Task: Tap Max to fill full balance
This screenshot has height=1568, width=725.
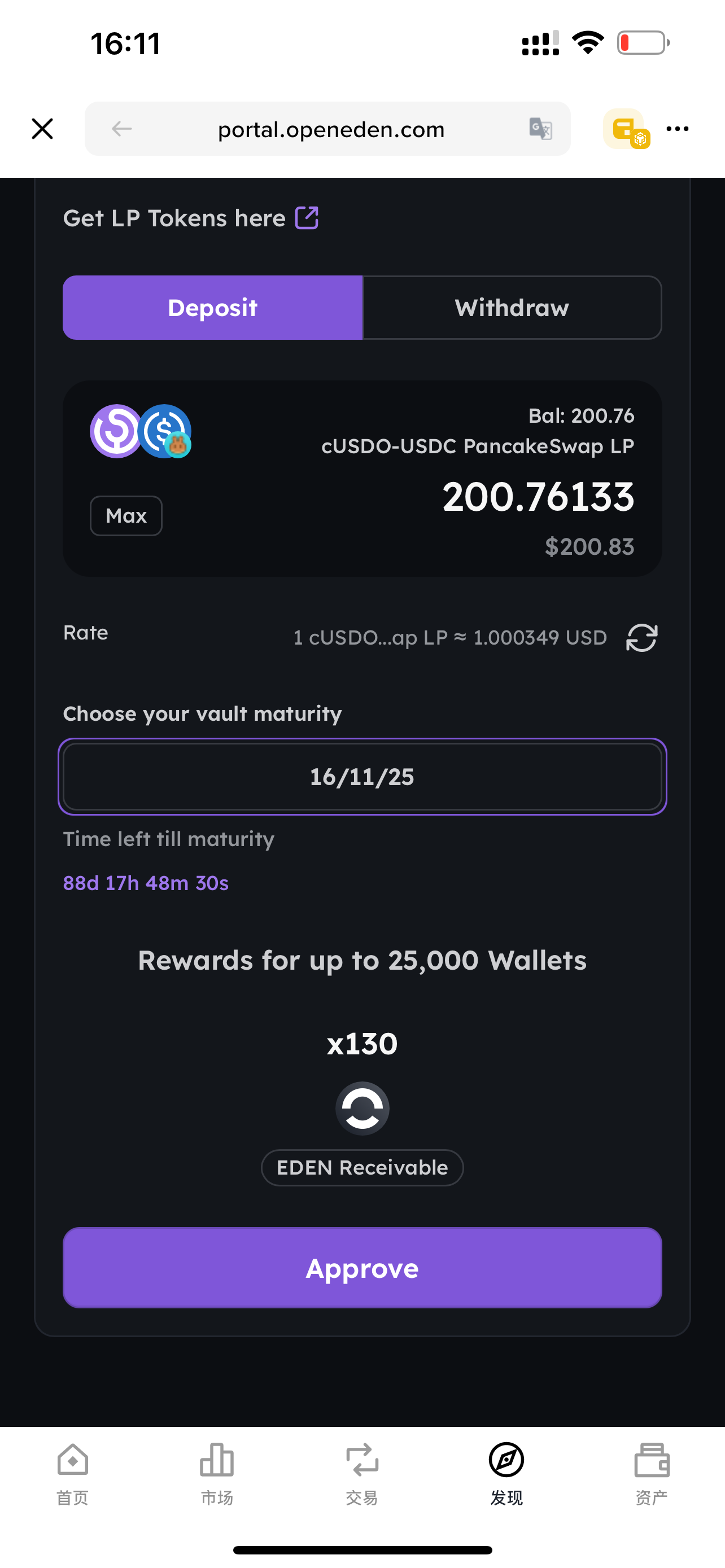Action: (126, 515)
